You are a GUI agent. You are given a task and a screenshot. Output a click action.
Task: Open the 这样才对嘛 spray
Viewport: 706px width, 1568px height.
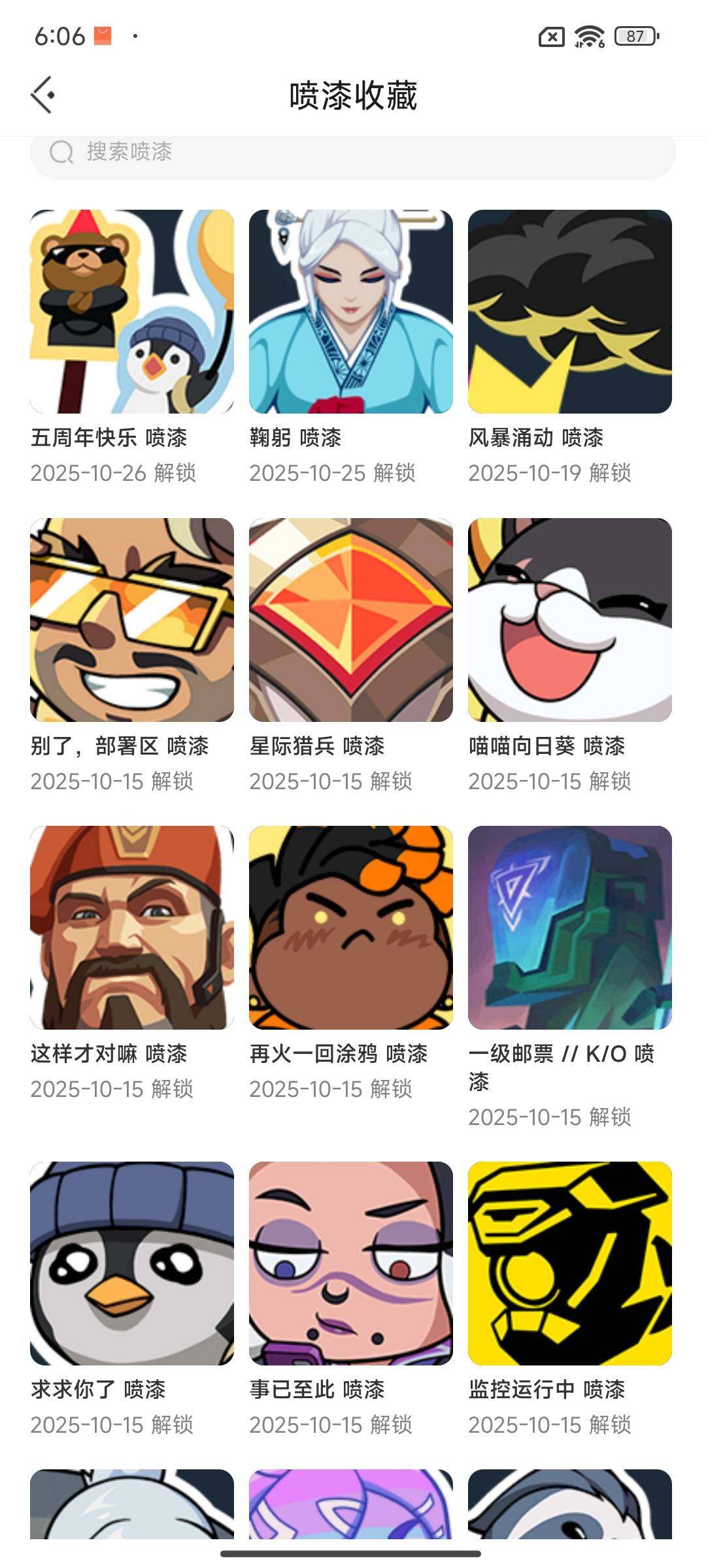(x=132, y=928)
